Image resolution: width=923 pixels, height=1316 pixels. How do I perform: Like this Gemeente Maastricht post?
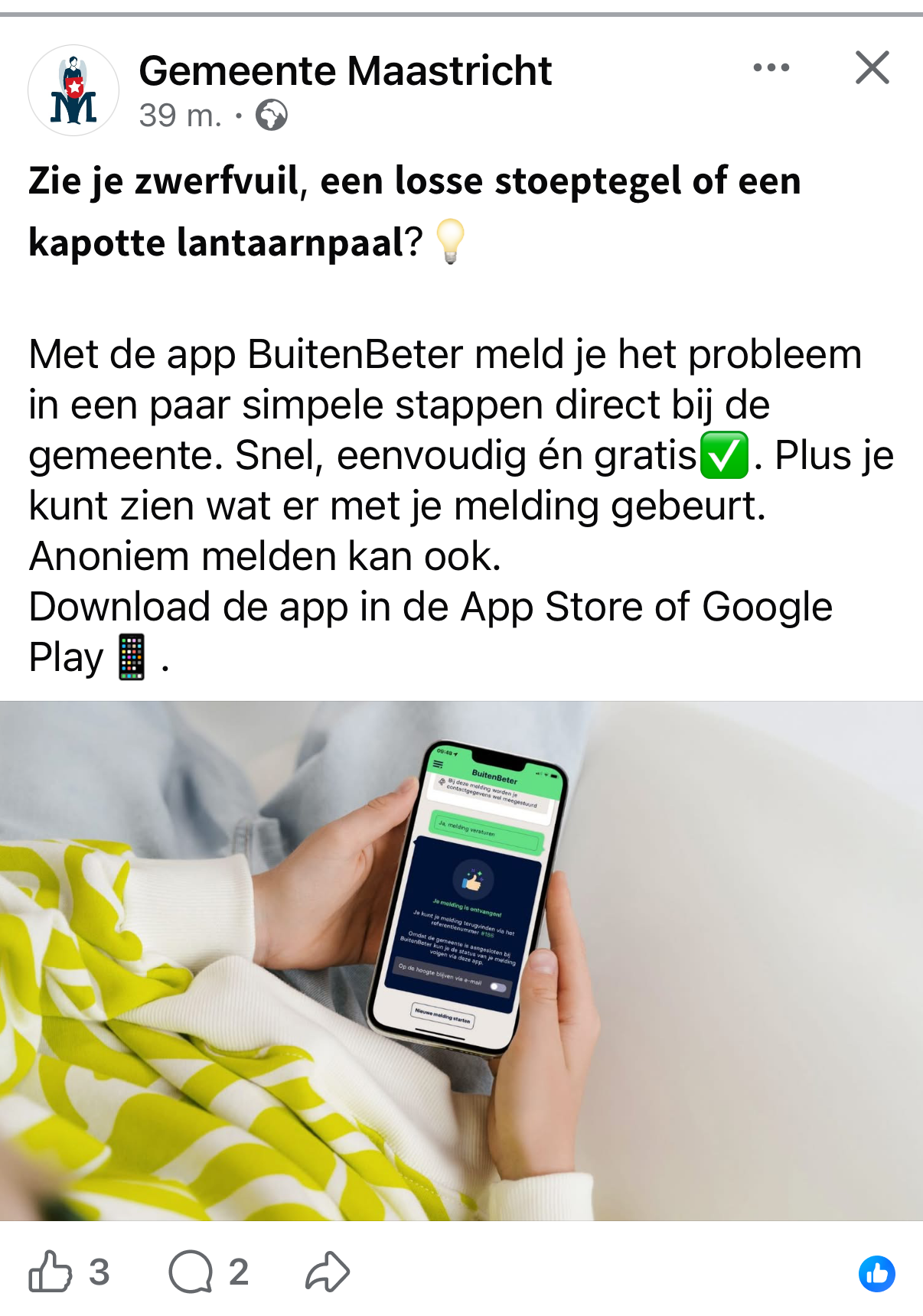click(x=51, y=1272)
